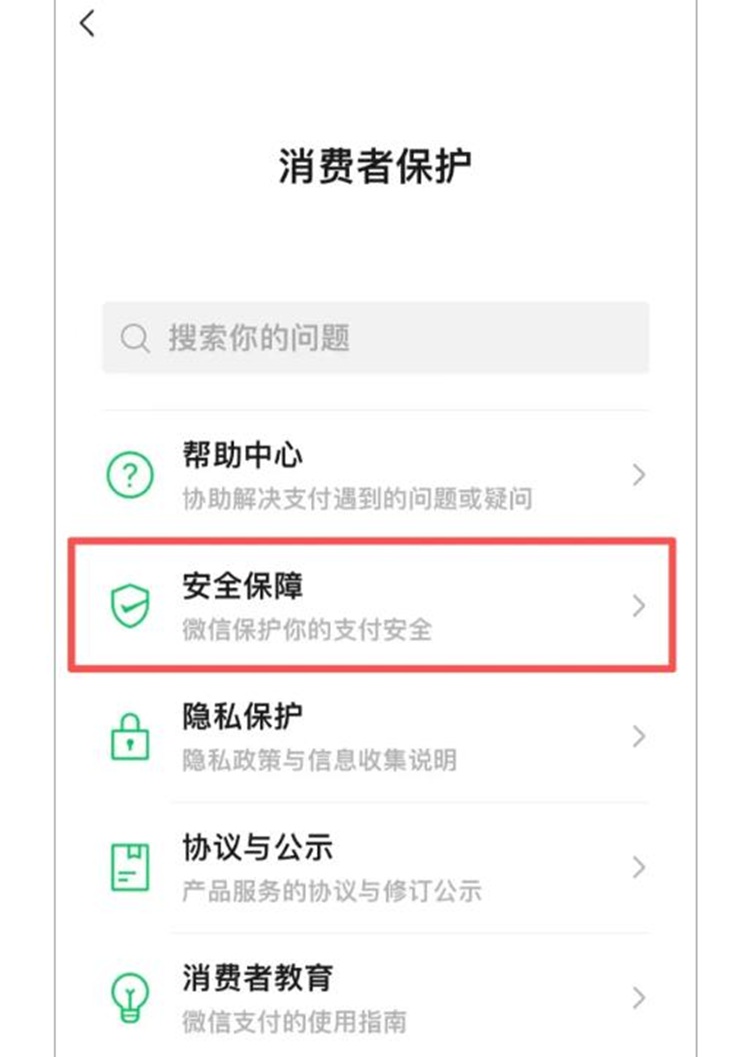Open 消费者教育 usage guide
This screenshot has height=1057, width=750.
(375, 996)
